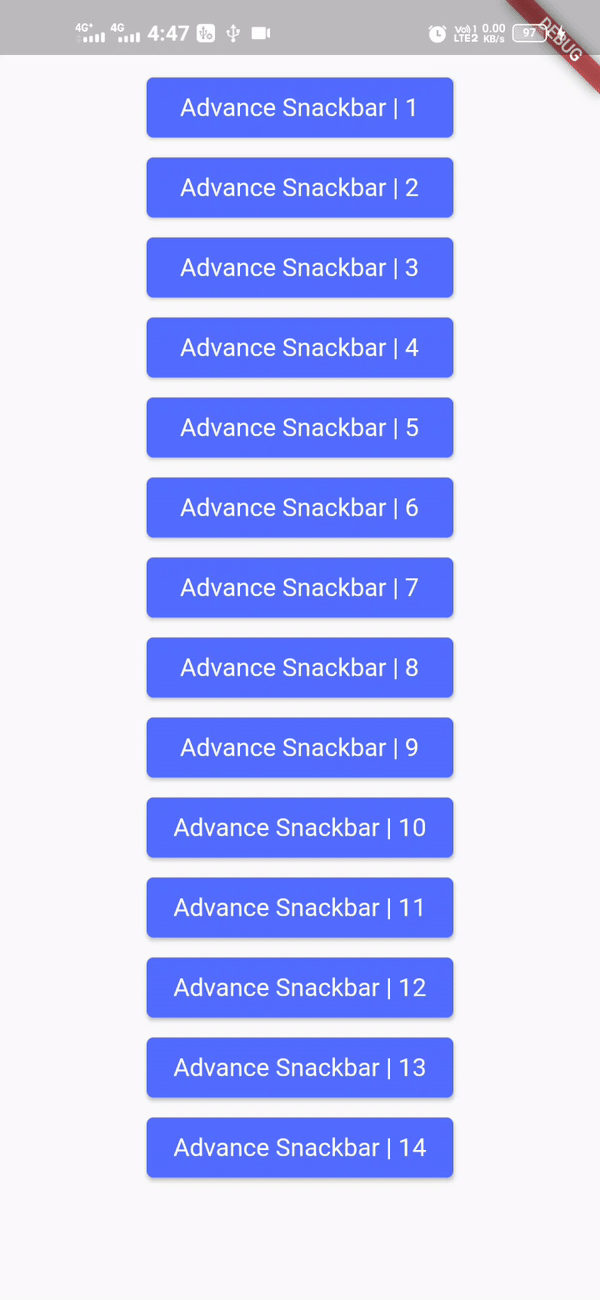This screenshot has height=1300, width=600.
Task: Select the Advance Snackbar | 13 button
Action: pyautogui.click(x=300, y=1068)
